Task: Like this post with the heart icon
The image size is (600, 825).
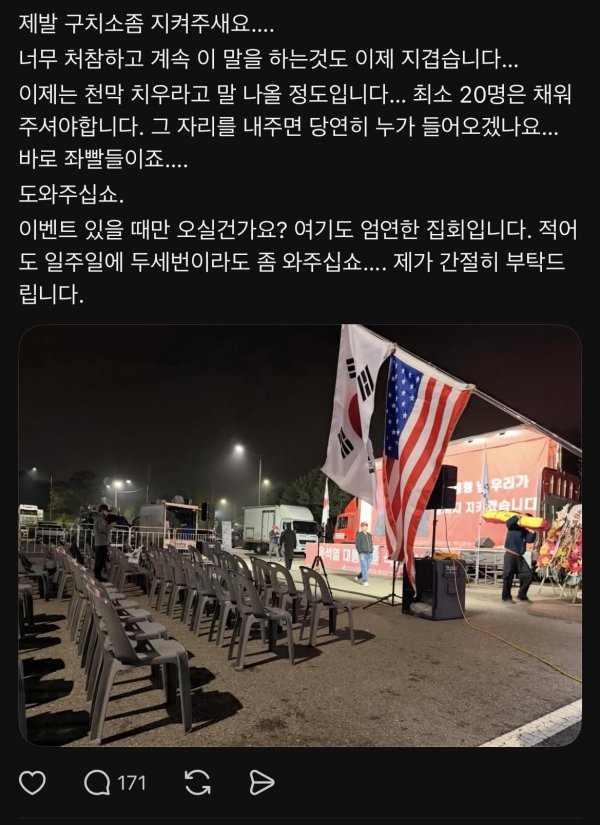Action: click(x=32, y=782)
